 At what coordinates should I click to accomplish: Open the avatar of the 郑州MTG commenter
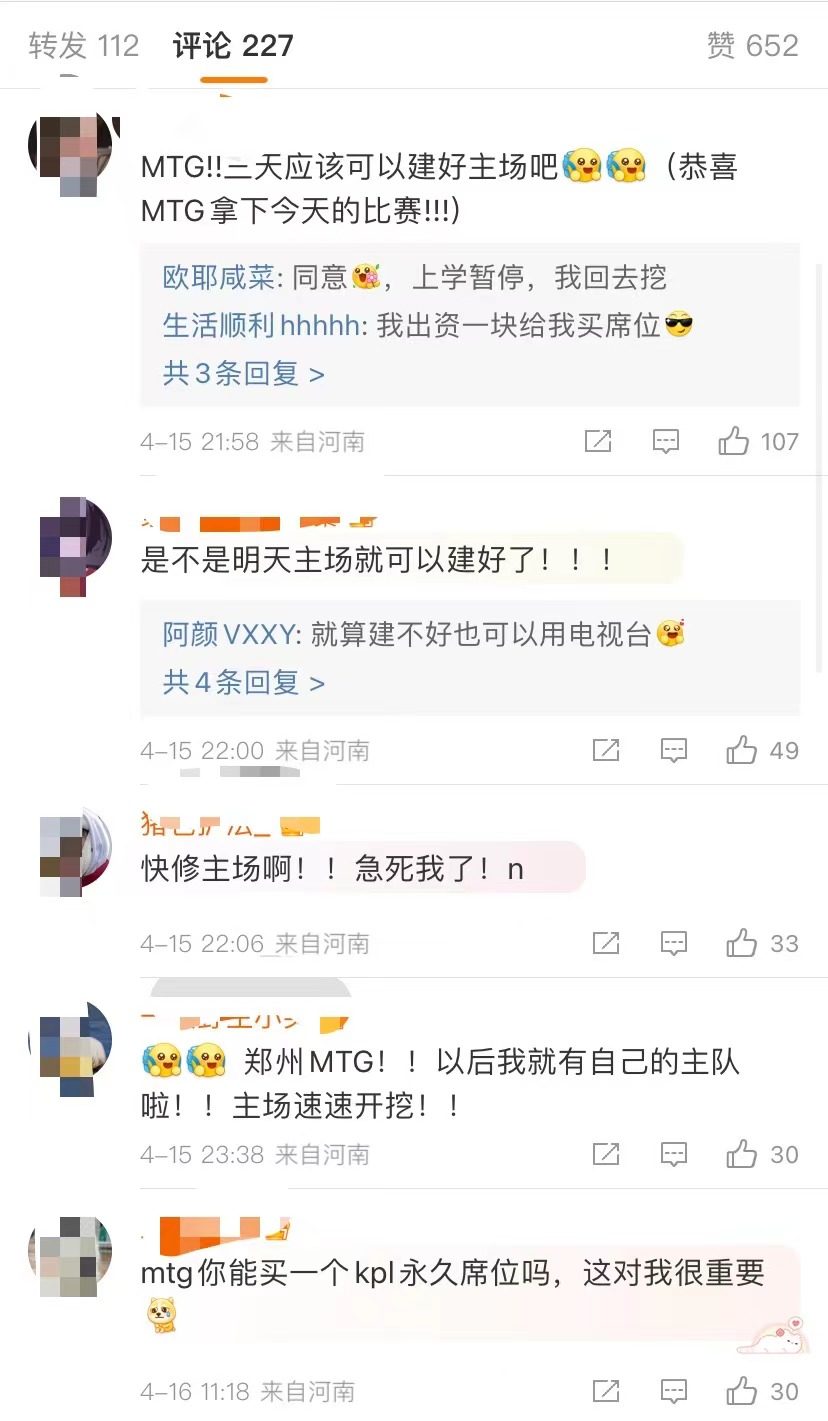point(70,1048)
